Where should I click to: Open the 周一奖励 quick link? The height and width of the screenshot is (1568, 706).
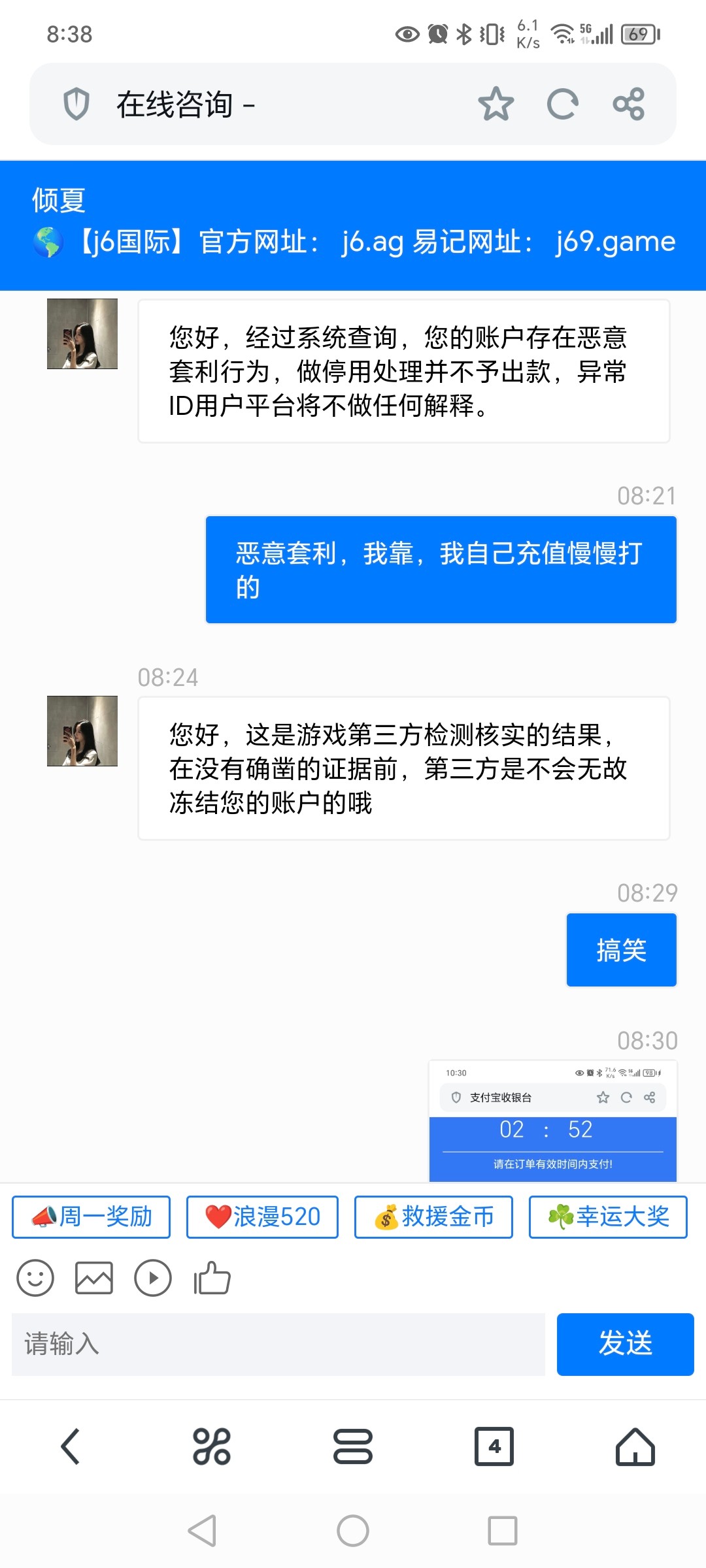(x=91, y=1217)
